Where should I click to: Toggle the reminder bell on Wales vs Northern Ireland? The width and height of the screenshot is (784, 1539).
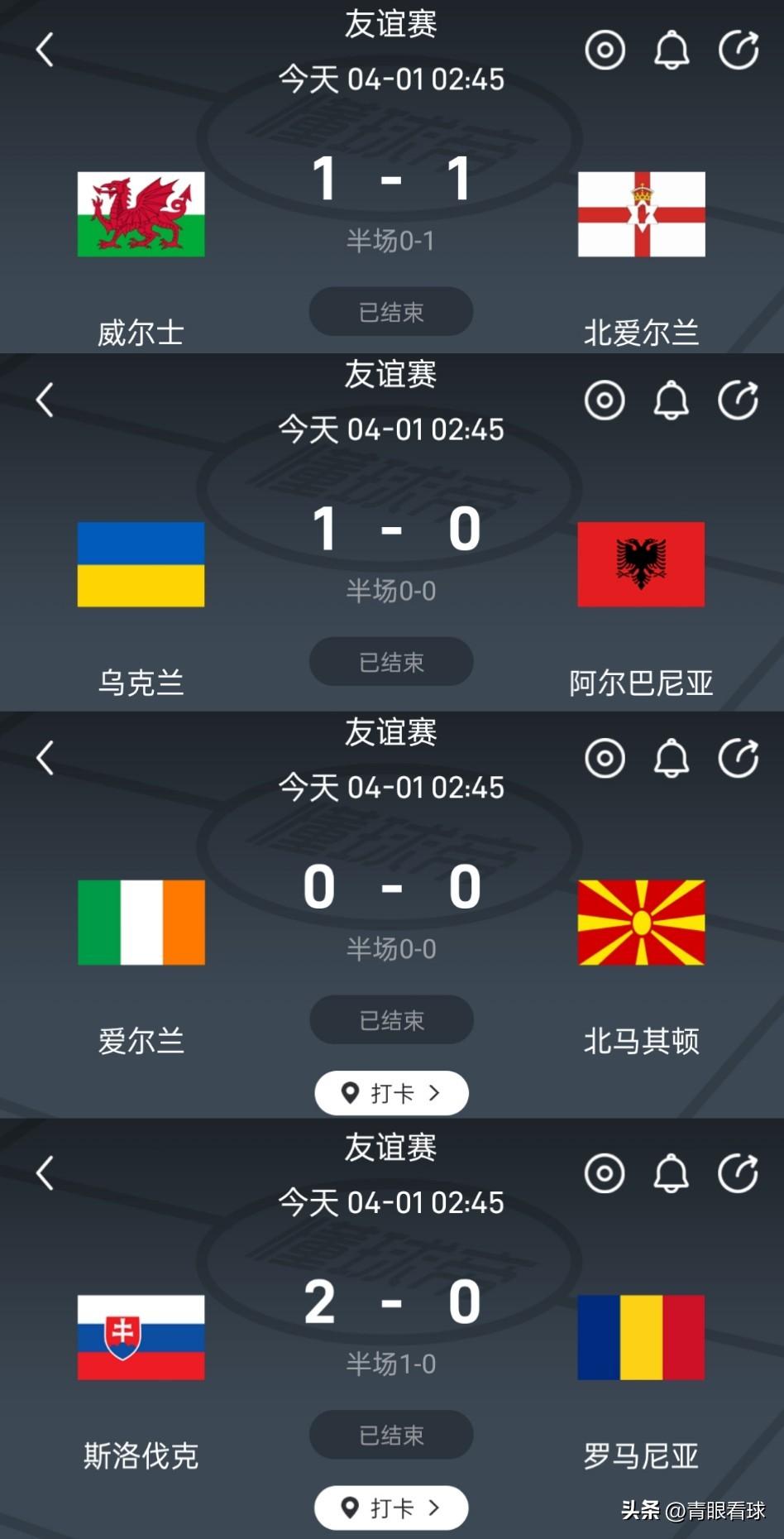[672, 48]
